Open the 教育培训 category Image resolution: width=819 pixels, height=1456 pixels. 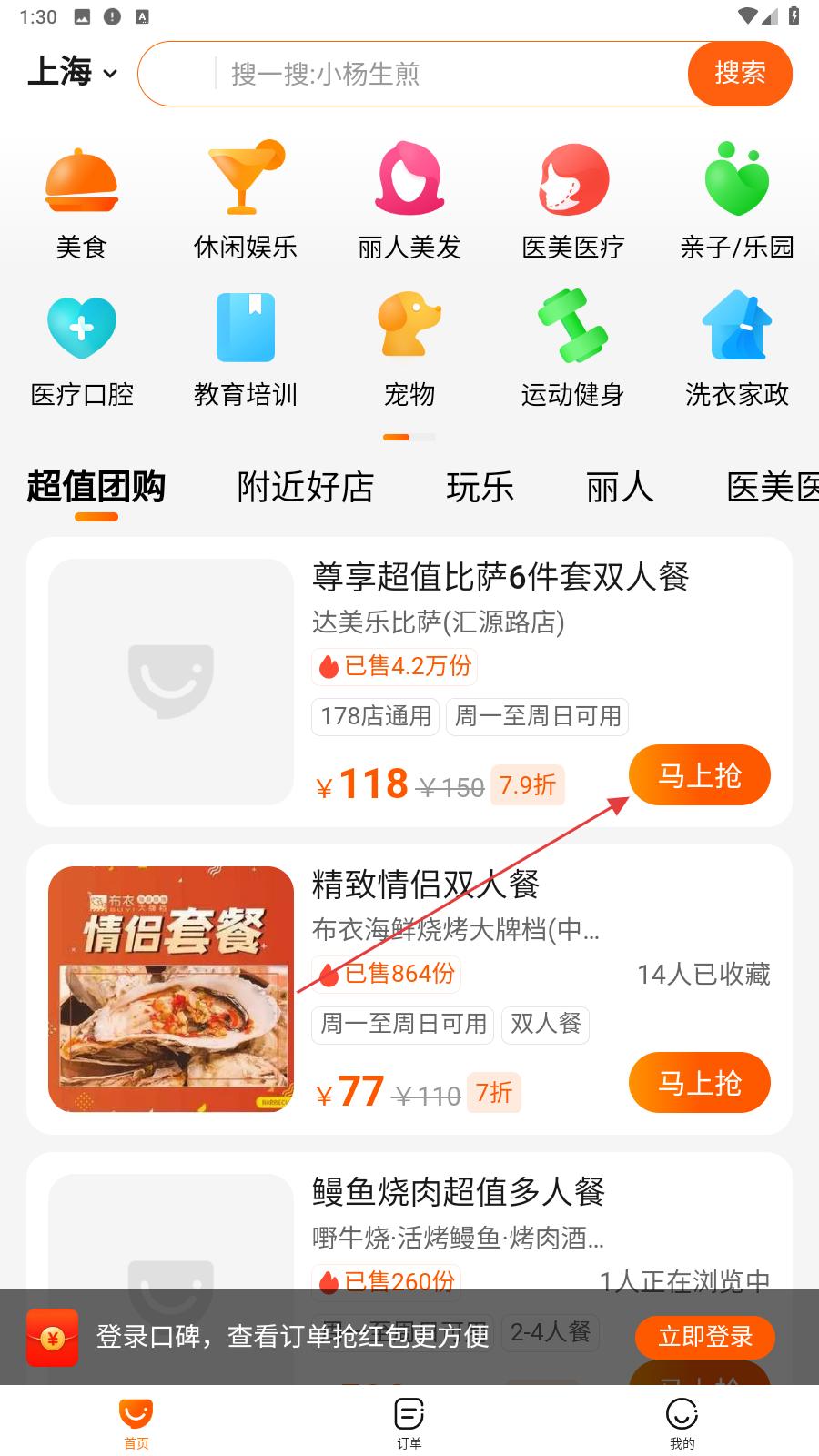[246, 350]
